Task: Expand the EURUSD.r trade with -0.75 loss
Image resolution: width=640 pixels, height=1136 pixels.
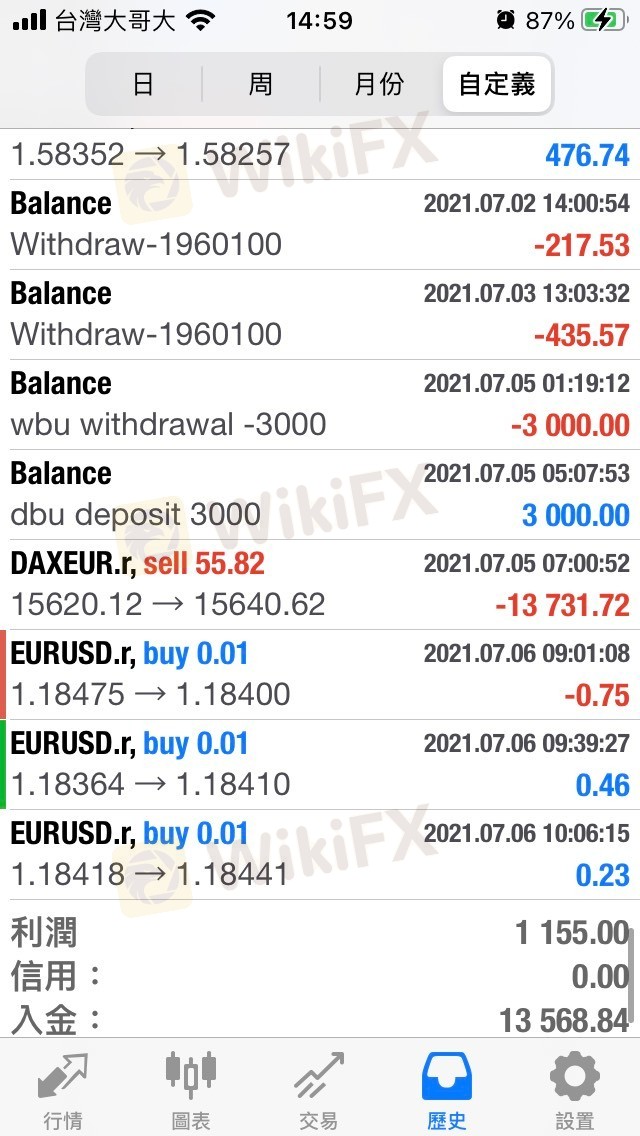Action: click(x=320, y=674)
